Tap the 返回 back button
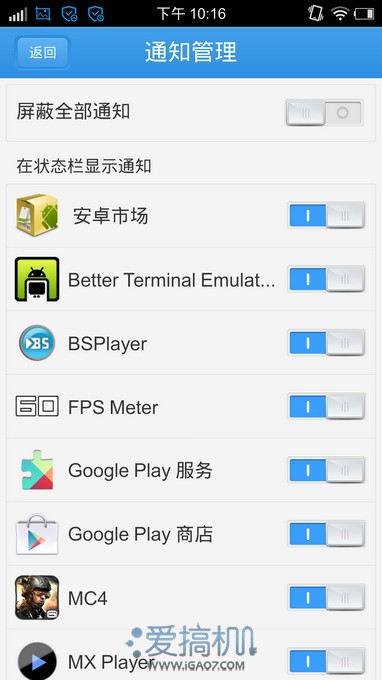382x680 pixels. point(42,53)
